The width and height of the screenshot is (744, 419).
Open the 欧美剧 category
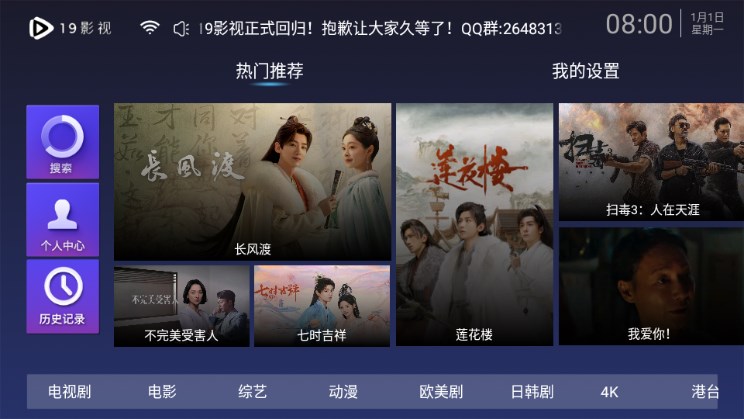click(x=440, y=392)
